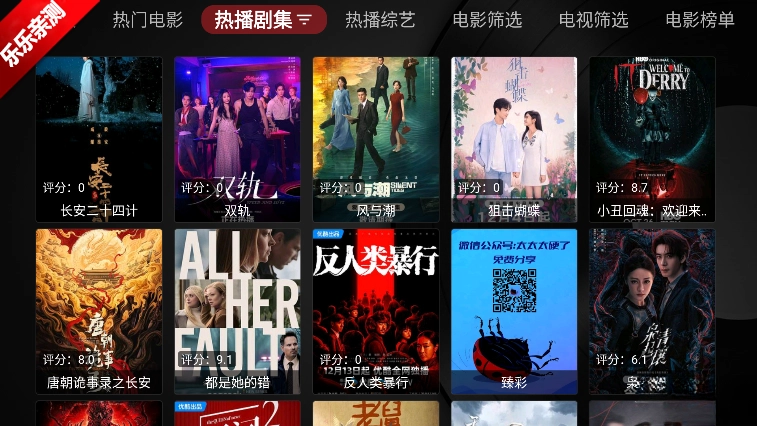Open the show 都是她的错

237,311
